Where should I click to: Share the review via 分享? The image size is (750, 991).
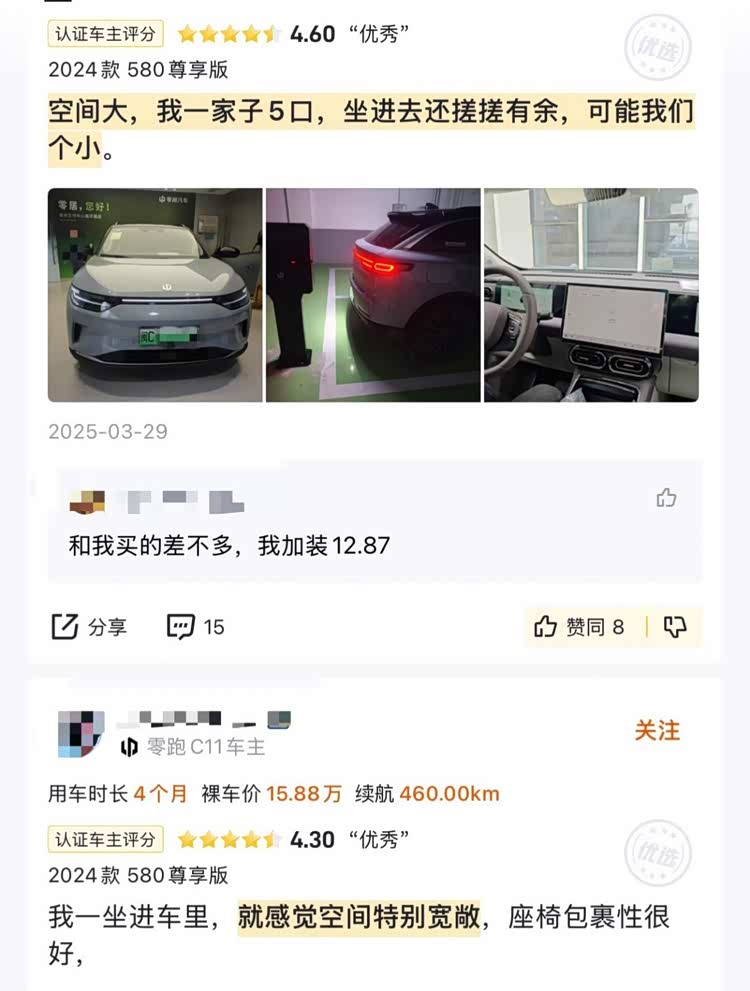[x=89, y=627]
